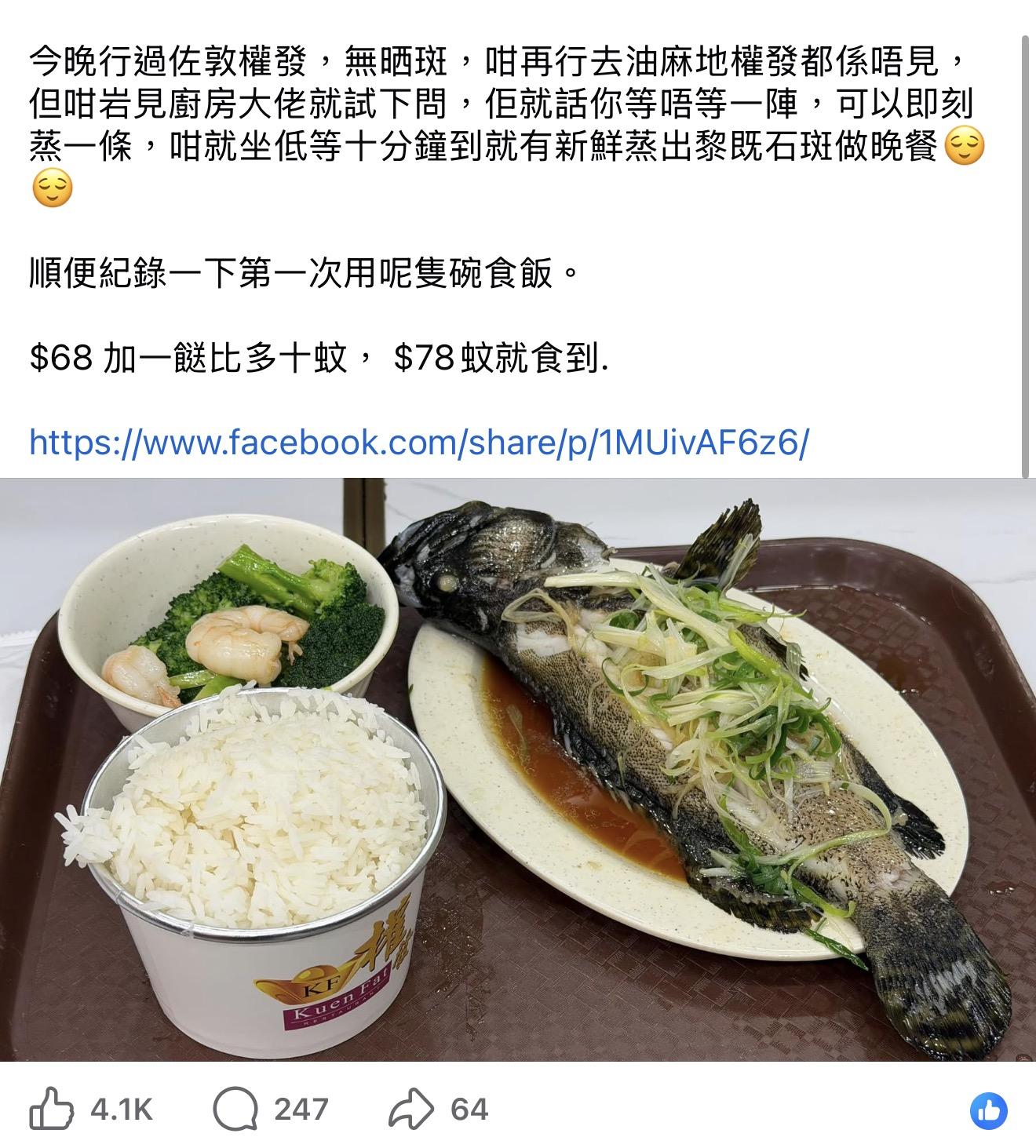Open the comments on this post

click(236, 1110)
